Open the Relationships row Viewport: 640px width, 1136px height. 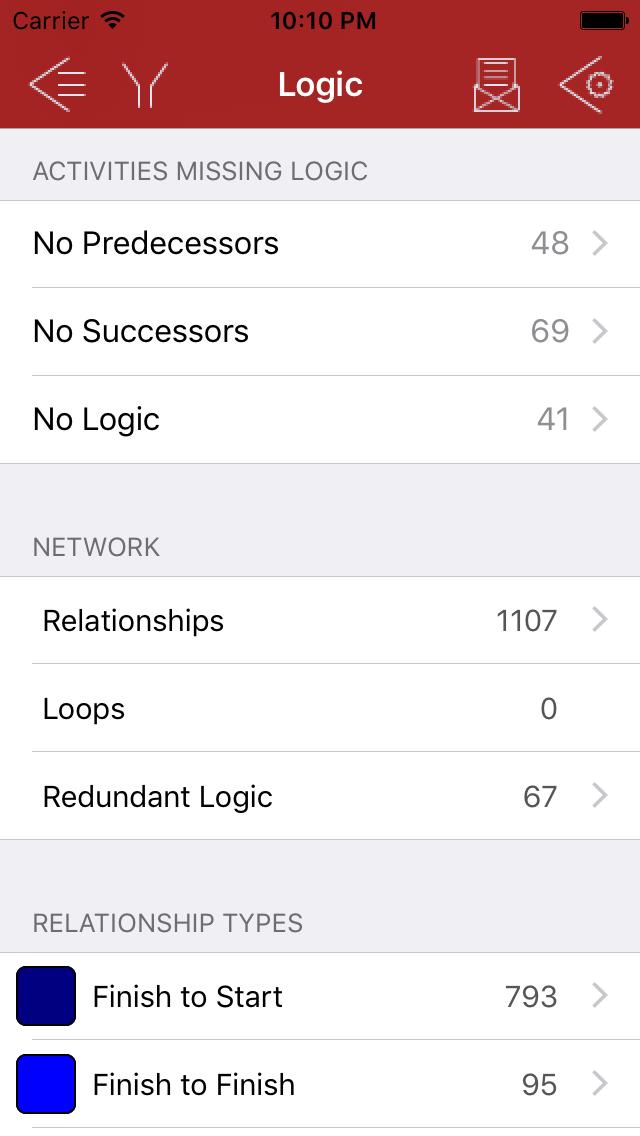click(x=320, y=621)
